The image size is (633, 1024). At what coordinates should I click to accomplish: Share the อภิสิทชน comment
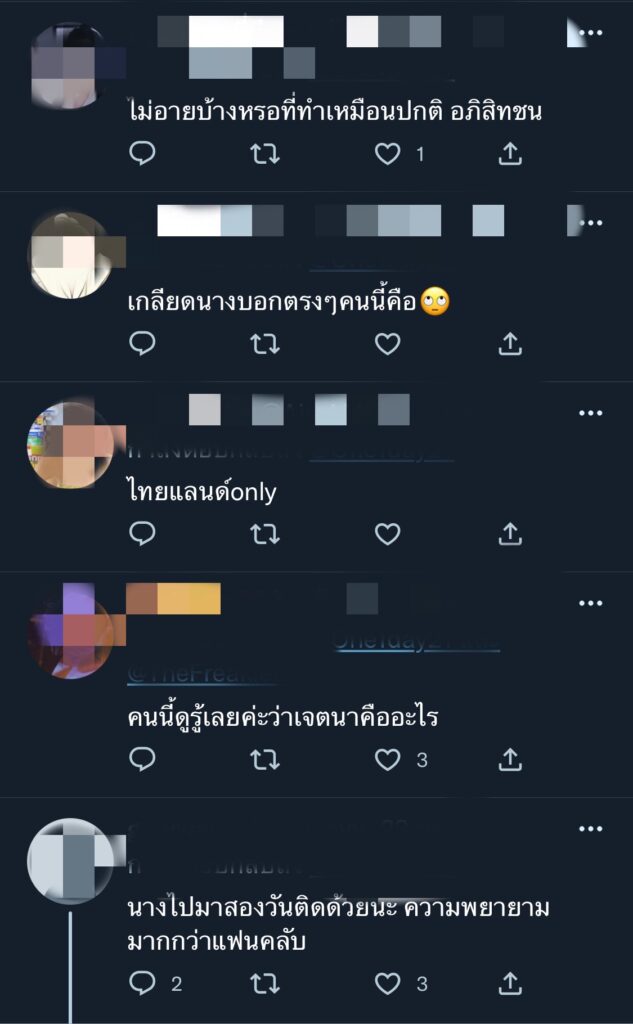coord(510,153)
